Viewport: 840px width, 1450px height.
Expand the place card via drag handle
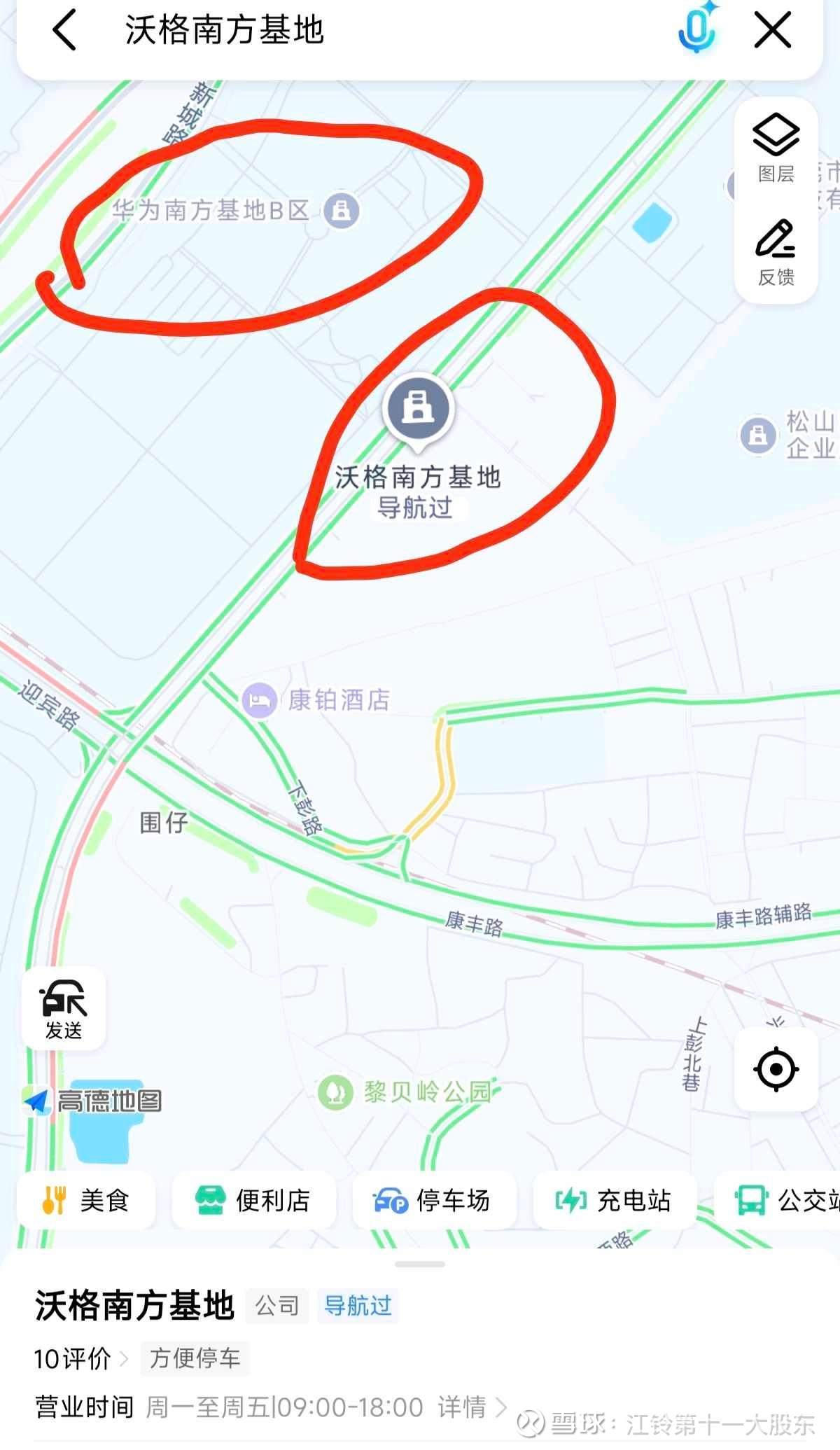pos(420,1264)
